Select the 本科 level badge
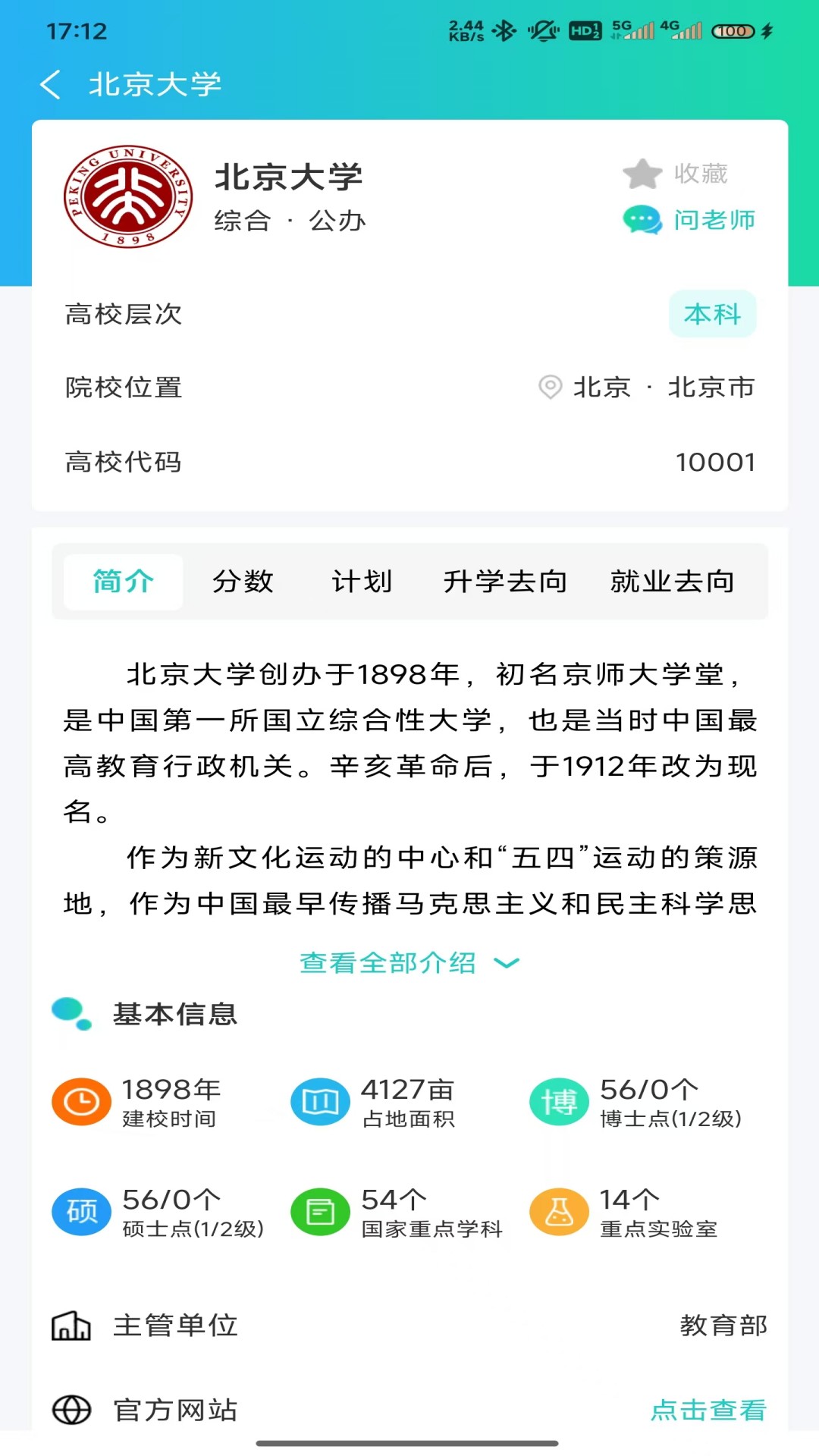This screenshot has height=1456, width=819. [x=711, y=314]
